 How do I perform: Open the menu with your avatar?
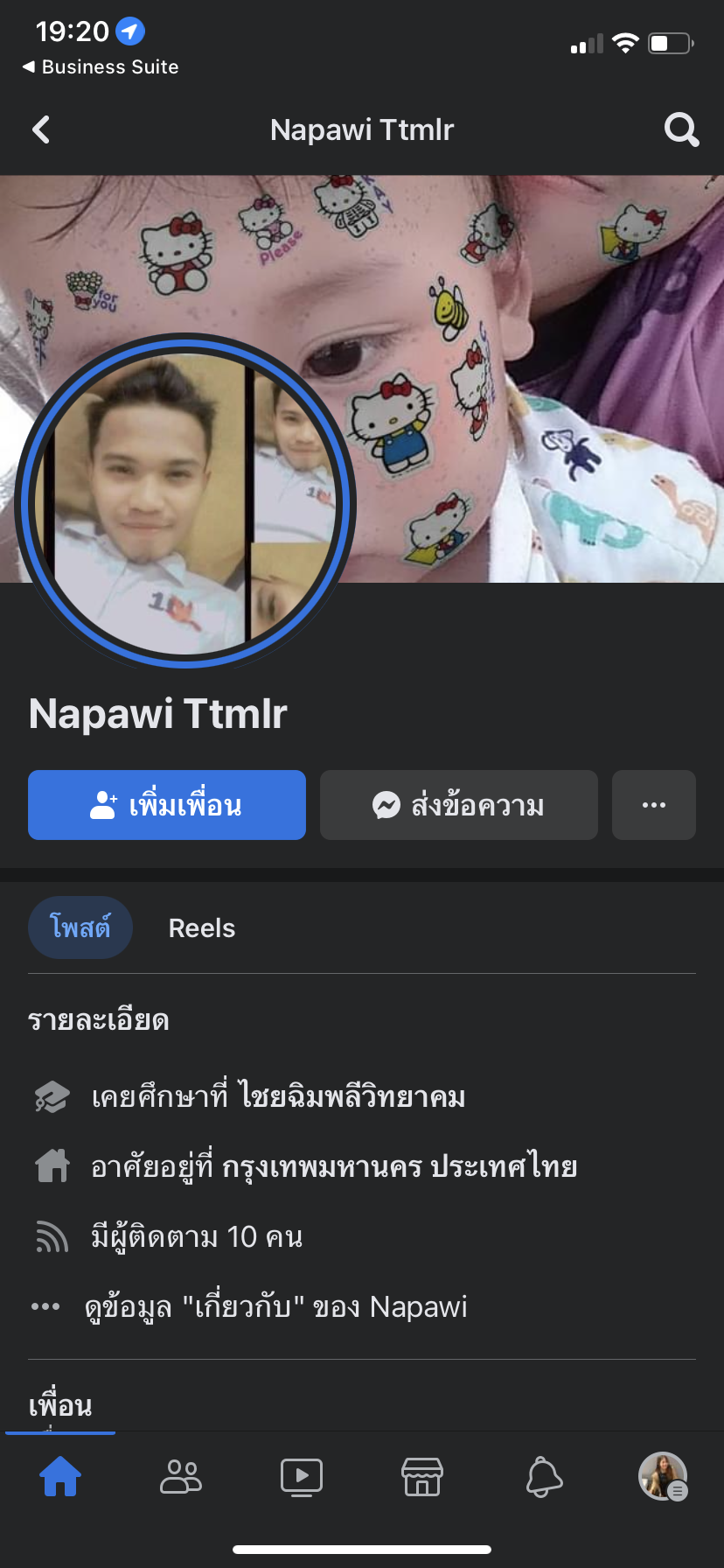663,1477
